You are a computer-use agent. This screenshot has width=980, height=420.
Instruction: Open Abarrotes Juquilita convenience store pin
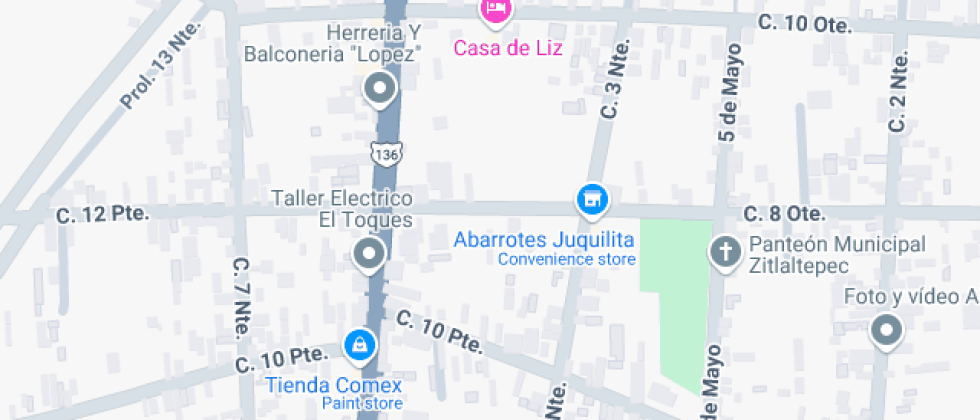592,198
